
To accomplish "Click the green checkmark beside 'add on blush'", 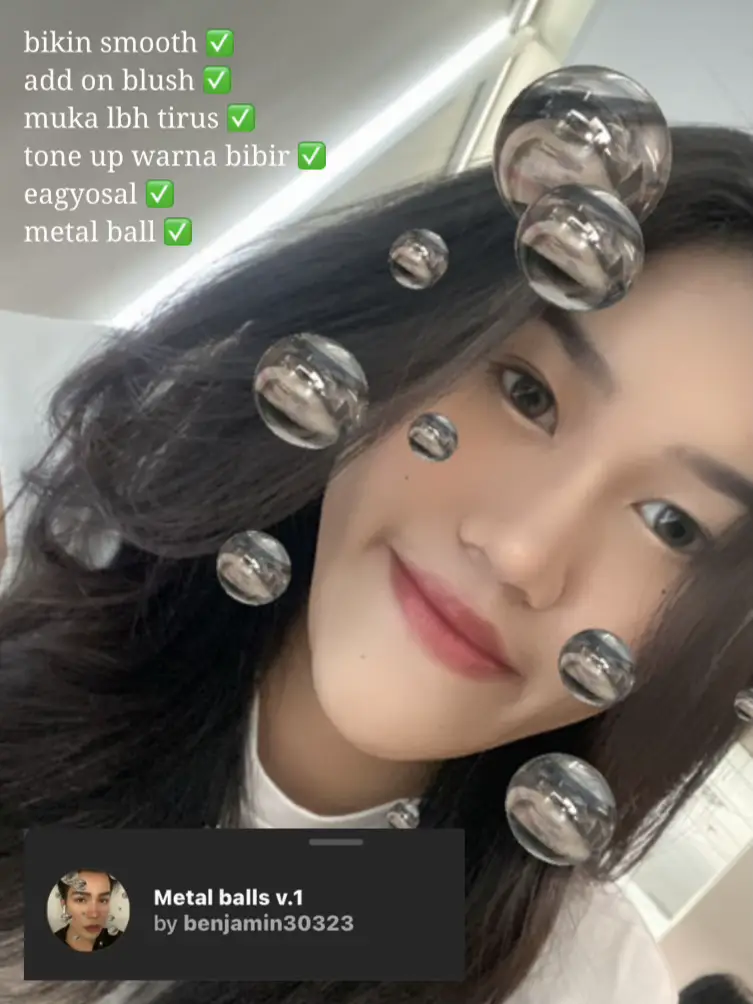I will point(215,80).
